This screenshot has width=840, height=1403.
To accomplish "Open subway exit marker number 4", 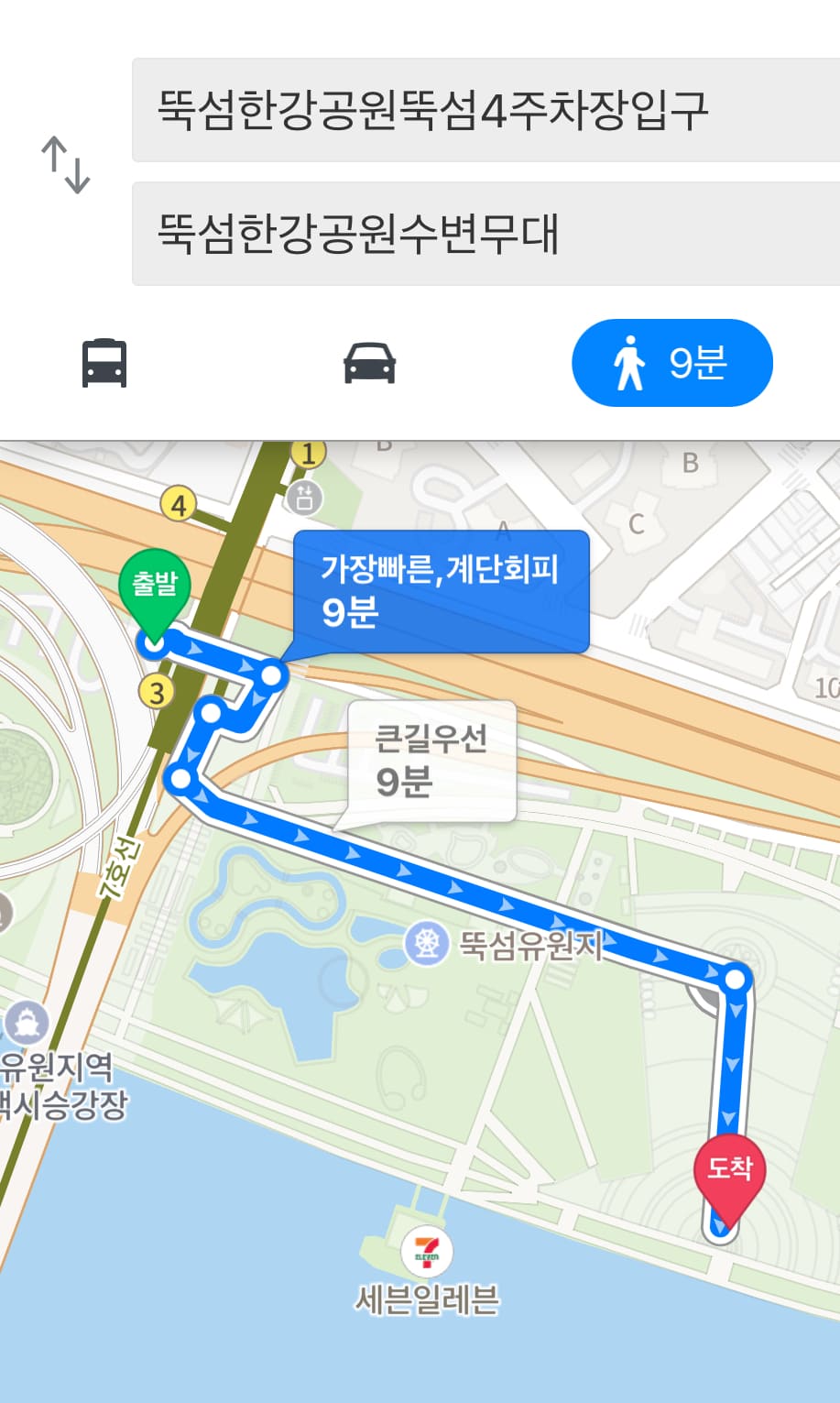I will point(178,502).
